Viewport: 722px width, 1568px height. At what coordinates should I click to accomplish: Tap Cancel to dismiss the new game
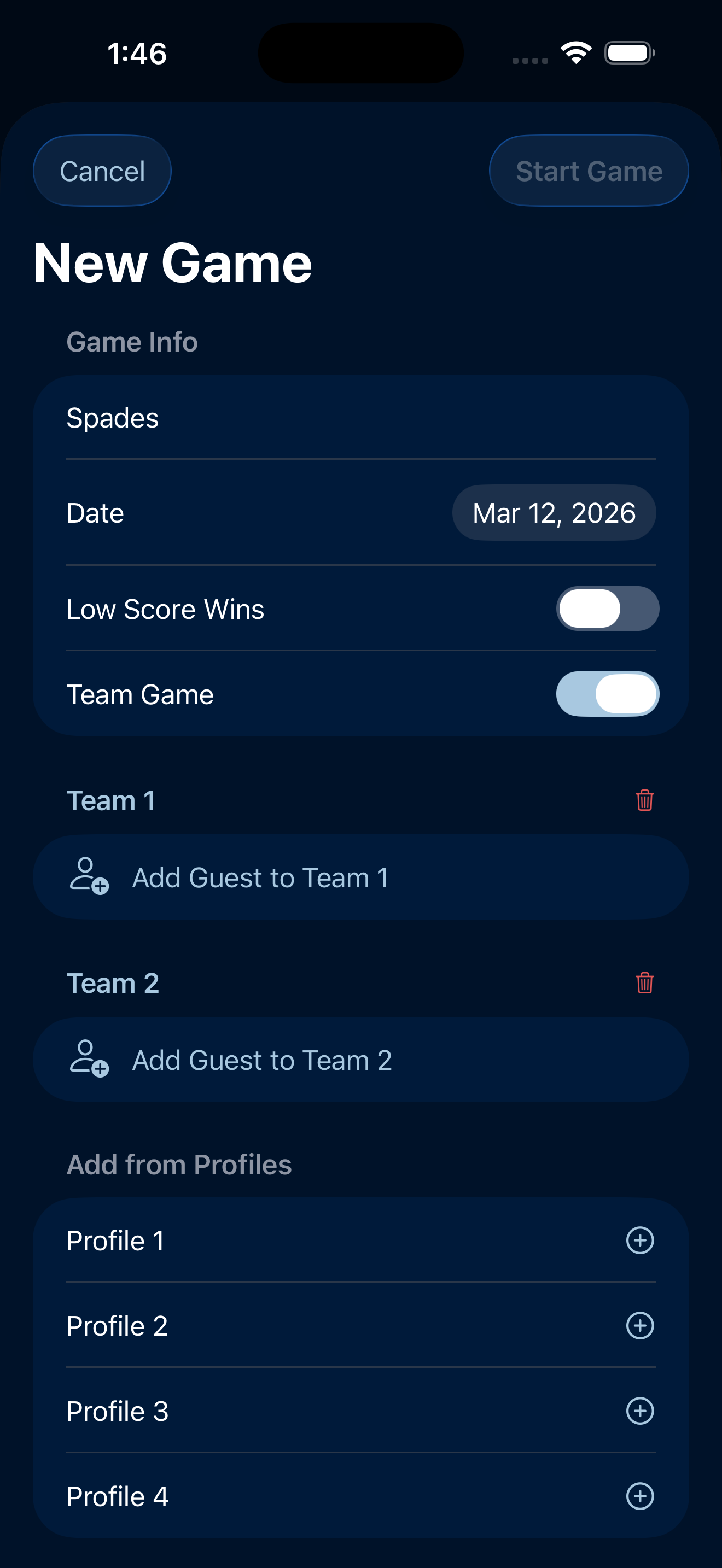101,171
